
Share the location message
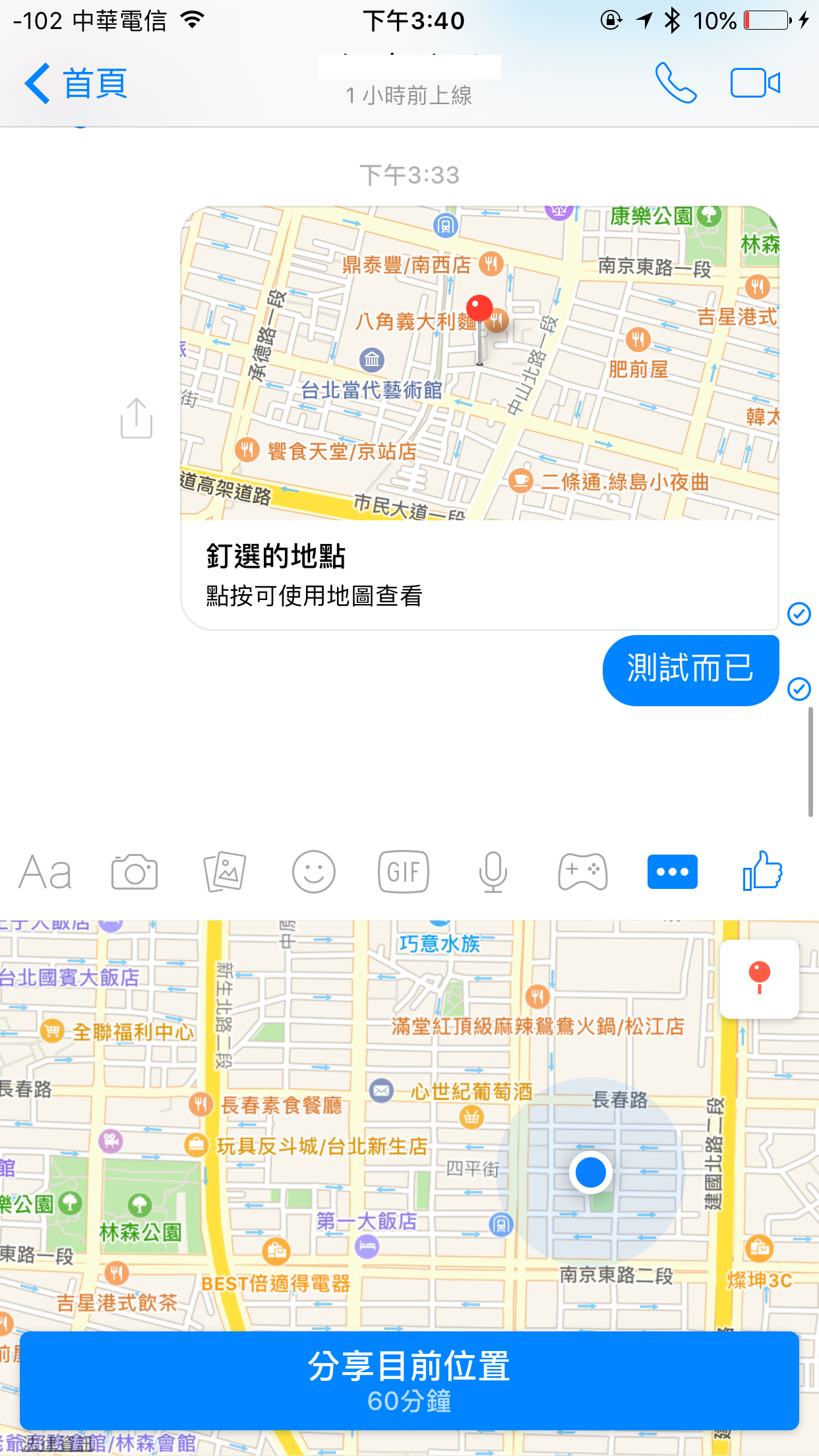136,418
